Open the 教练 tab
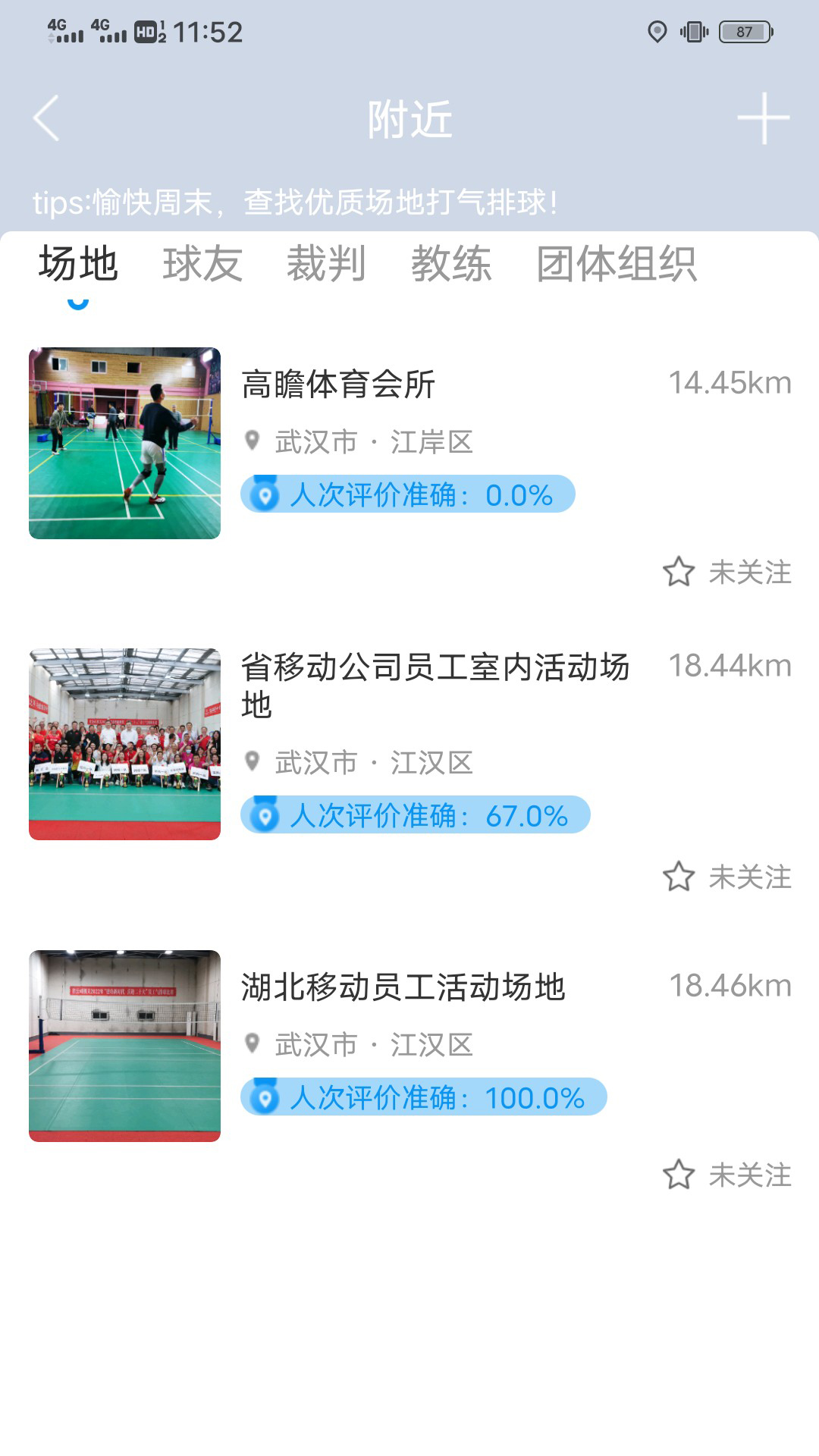819x1456 pixels. (451, 265)
